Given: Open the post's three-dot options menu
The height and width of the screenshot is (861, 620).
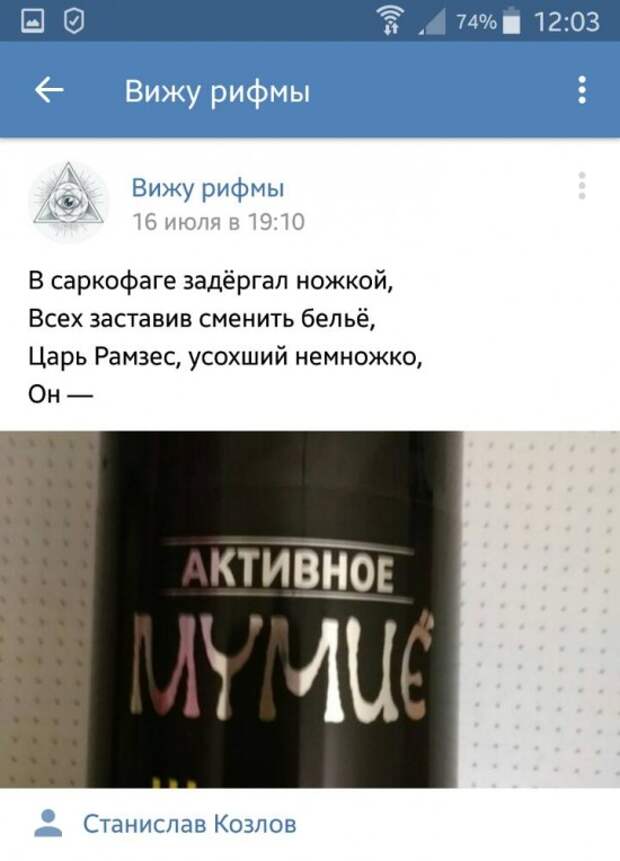Looking at the screenshot, I should (582, 186).
